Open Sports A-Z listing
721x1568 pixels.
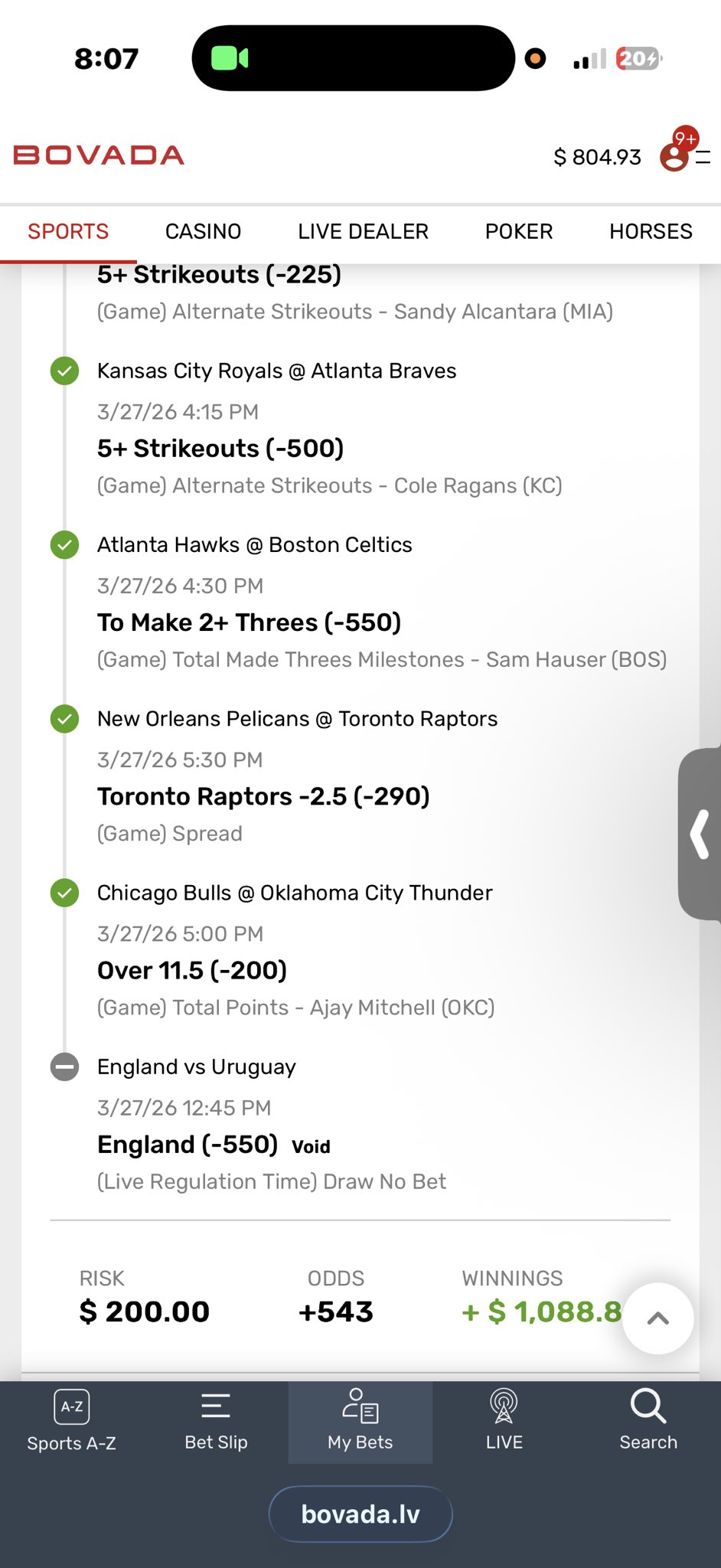(x=72, y=1422)
